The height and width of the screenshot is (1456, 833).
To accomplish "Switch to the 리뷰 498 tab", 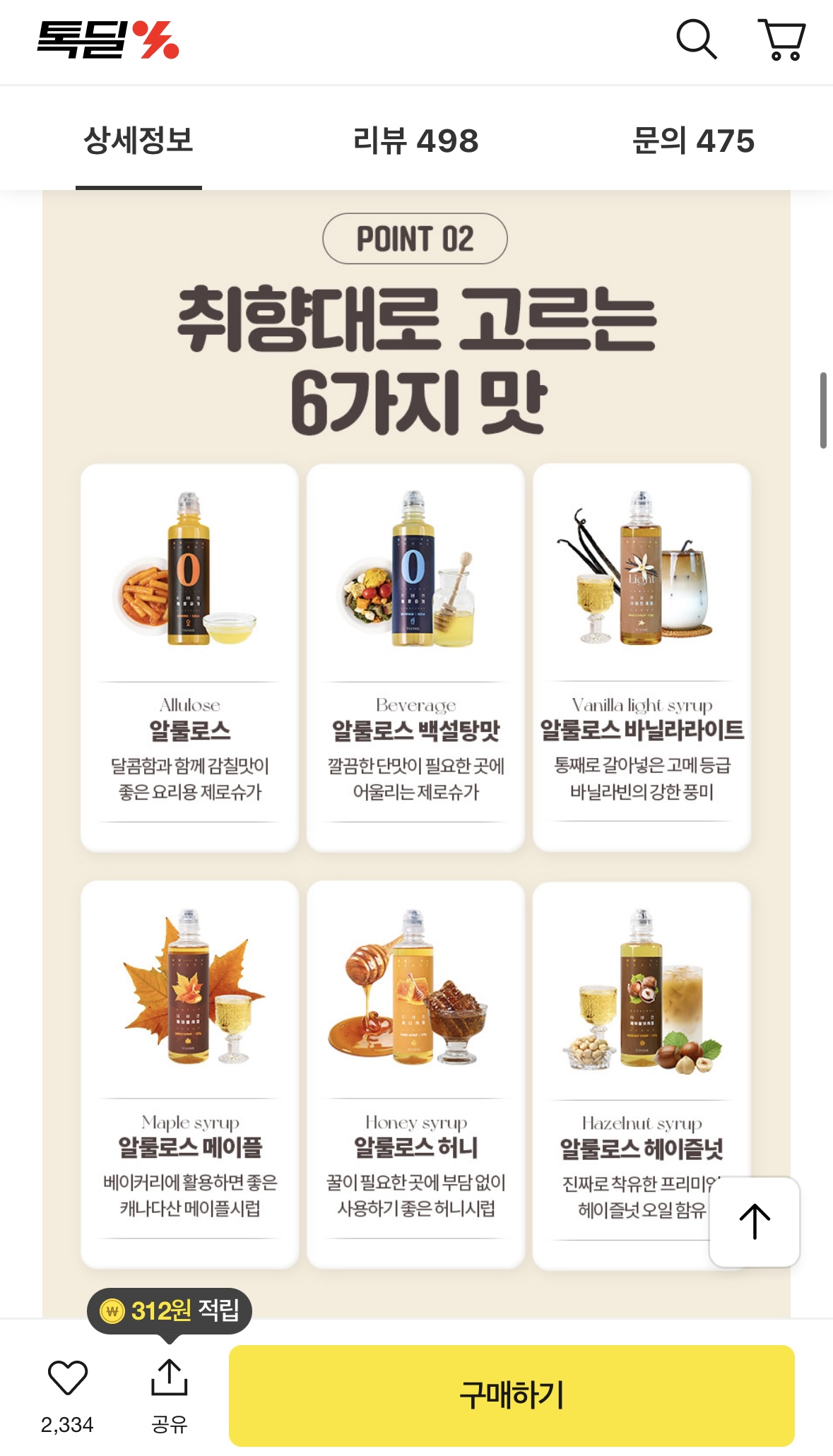I will tap(416, 139).
